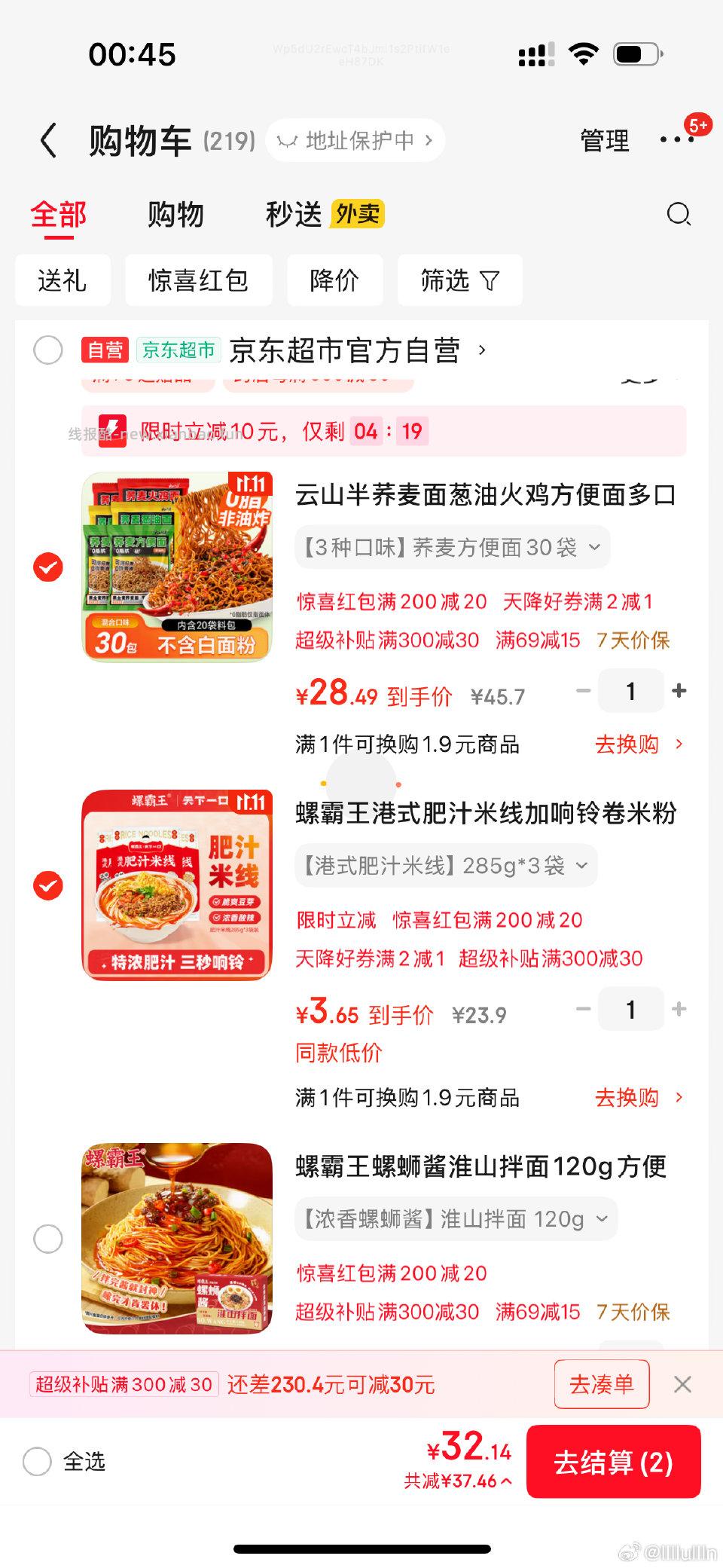Tap the 筛选 filter icon
Image resolution: width=723 pixels, height=1568 pixels.
tap(459, 280)
